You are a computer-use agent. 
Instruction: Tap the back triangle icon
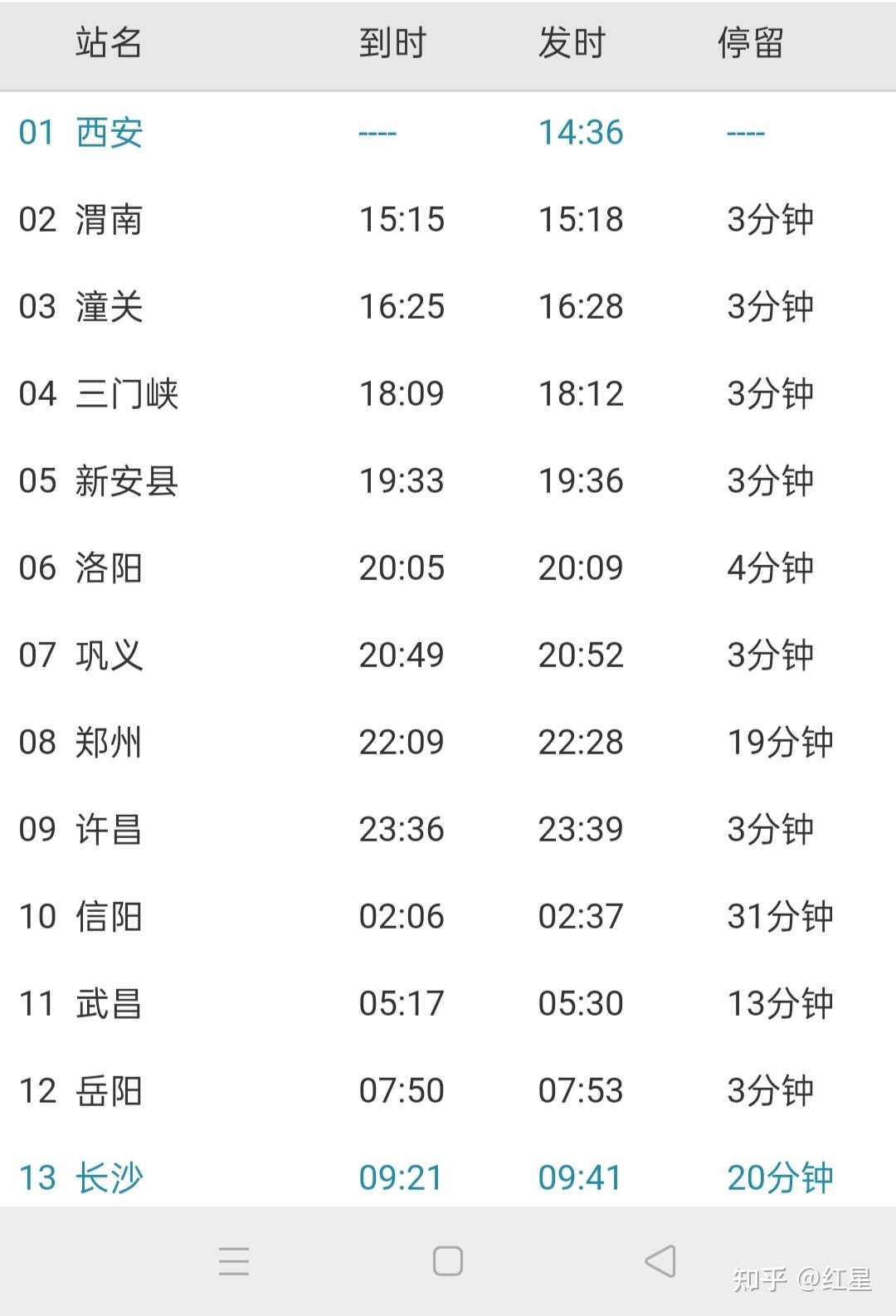(660, 1260)
